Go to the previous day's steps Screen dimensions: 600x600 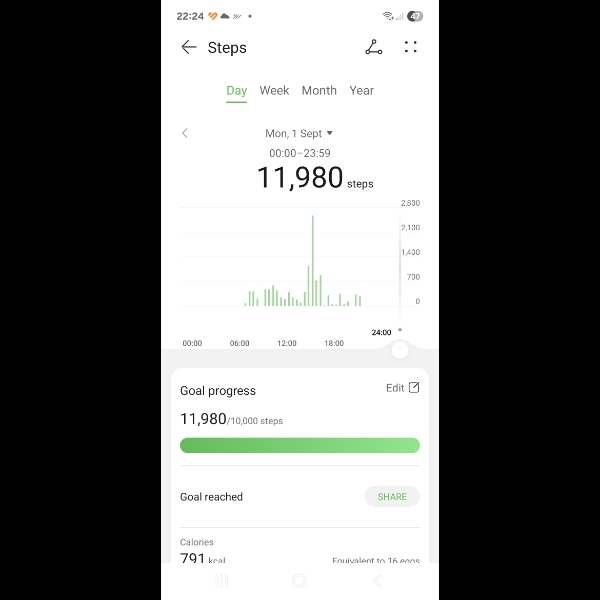(185, 133)
